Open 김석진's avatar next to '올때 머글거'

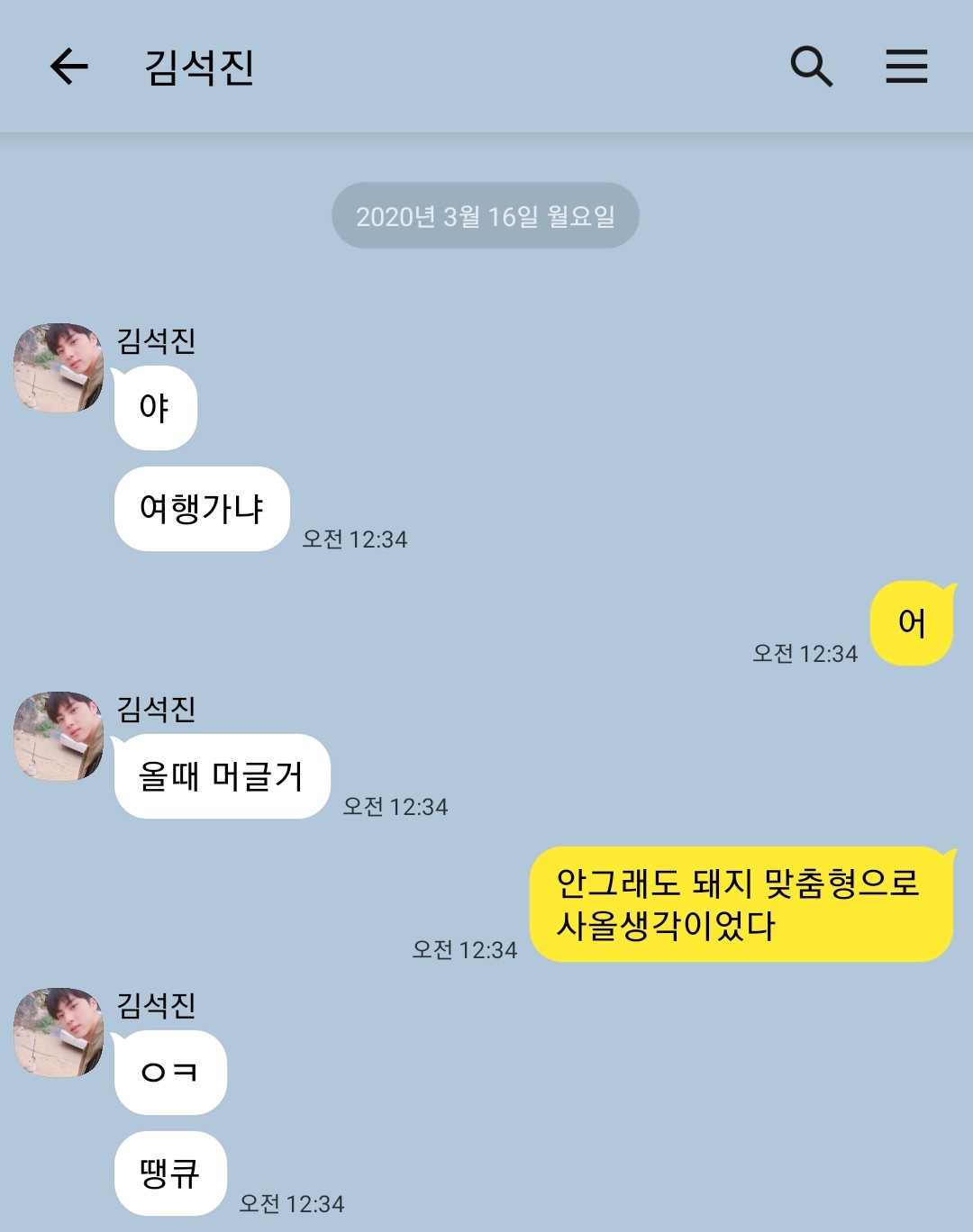59,737
